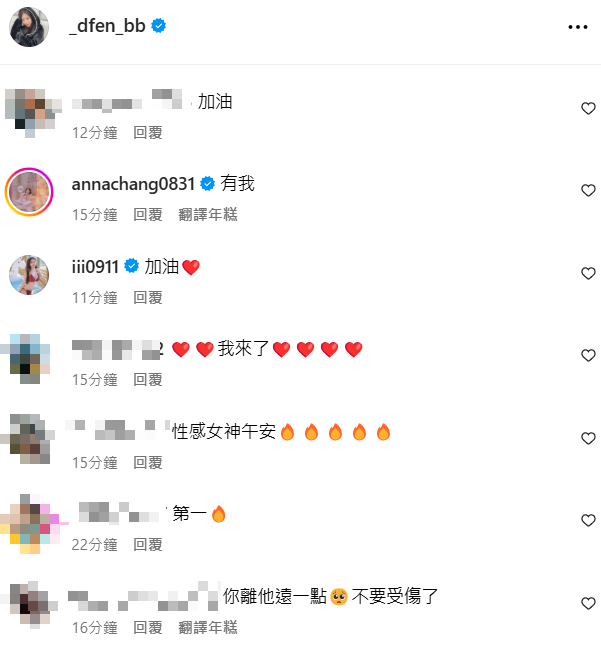601x670 pixels.
Task: Reply to the 性感女神午安 comment
Action: pyautogui.click(x=148, y=462)
